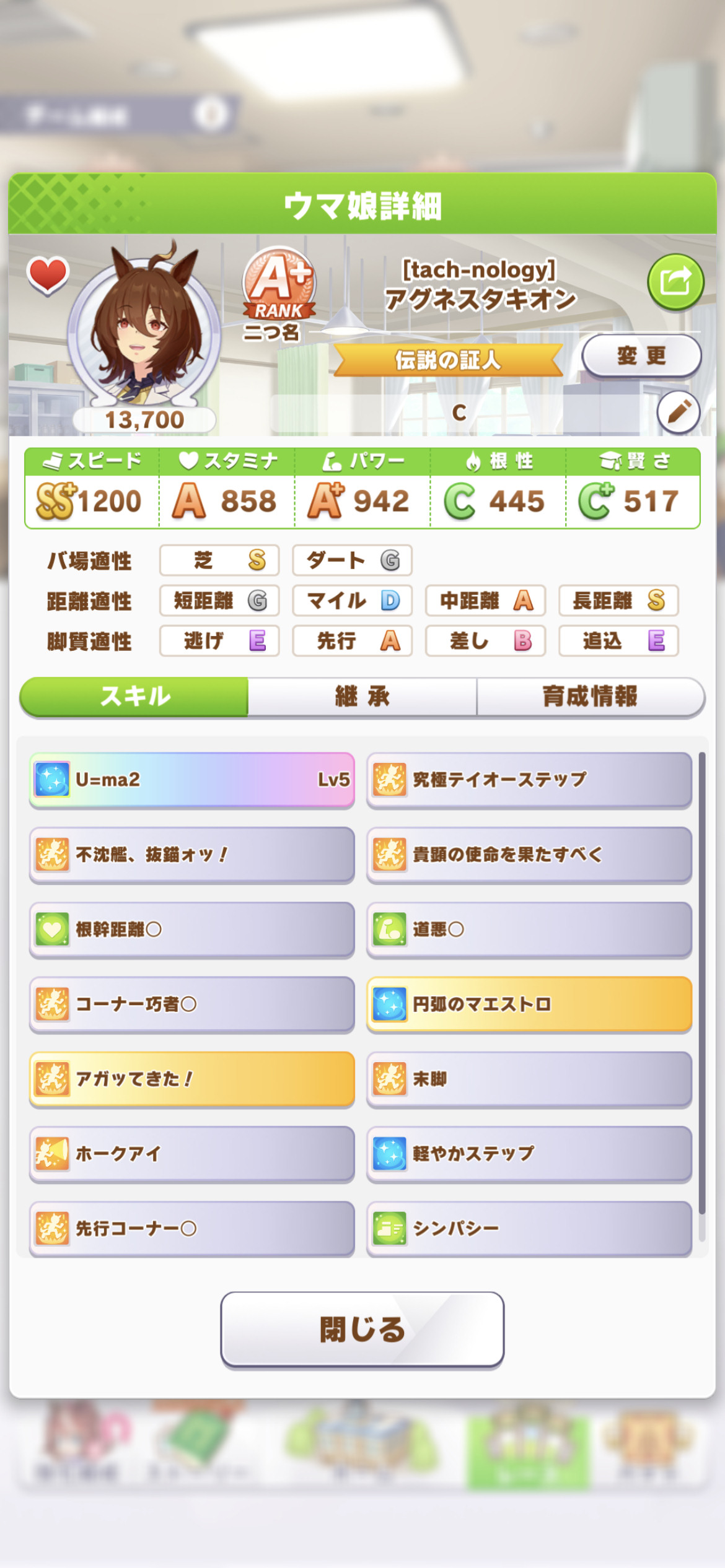Toggle the heart favorite icon
The width and height of the screenshot is (725, 1568).
(48, 274)
